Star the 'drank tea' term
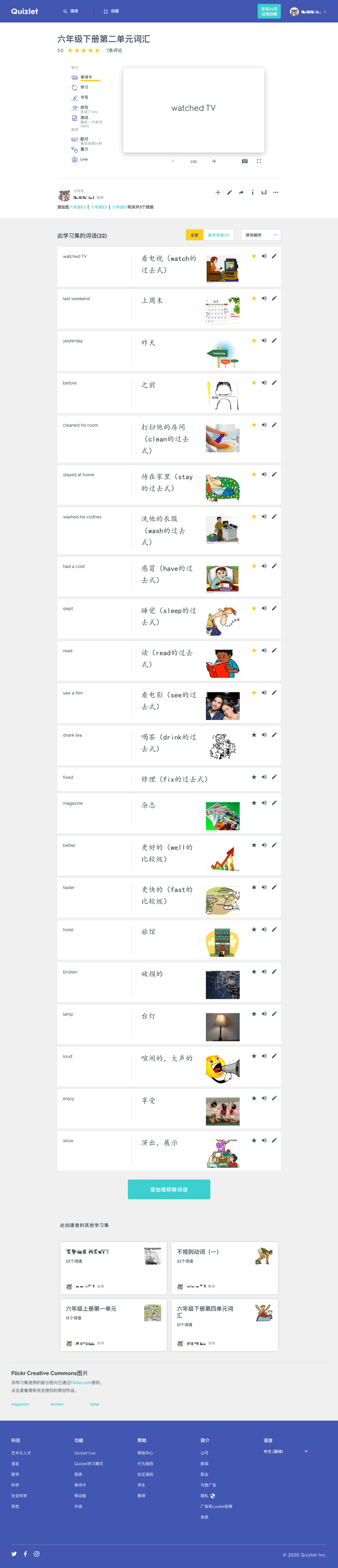This screenshot has height=1568, width=338. coord(254,735)
